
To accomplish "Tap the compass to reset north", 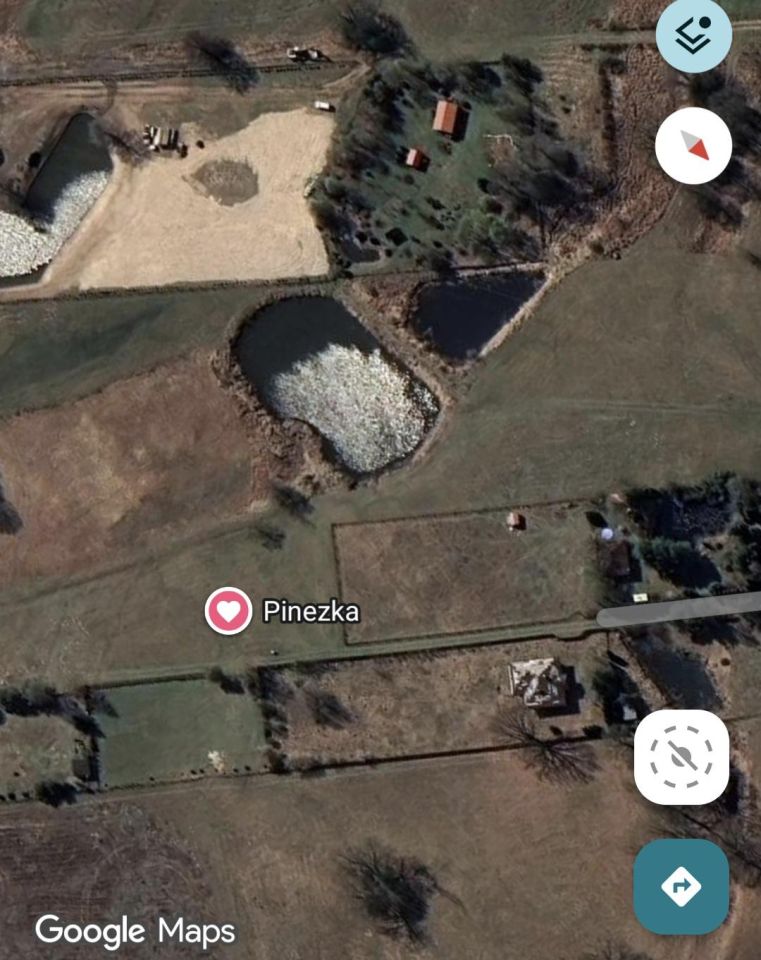I will 693,146.
